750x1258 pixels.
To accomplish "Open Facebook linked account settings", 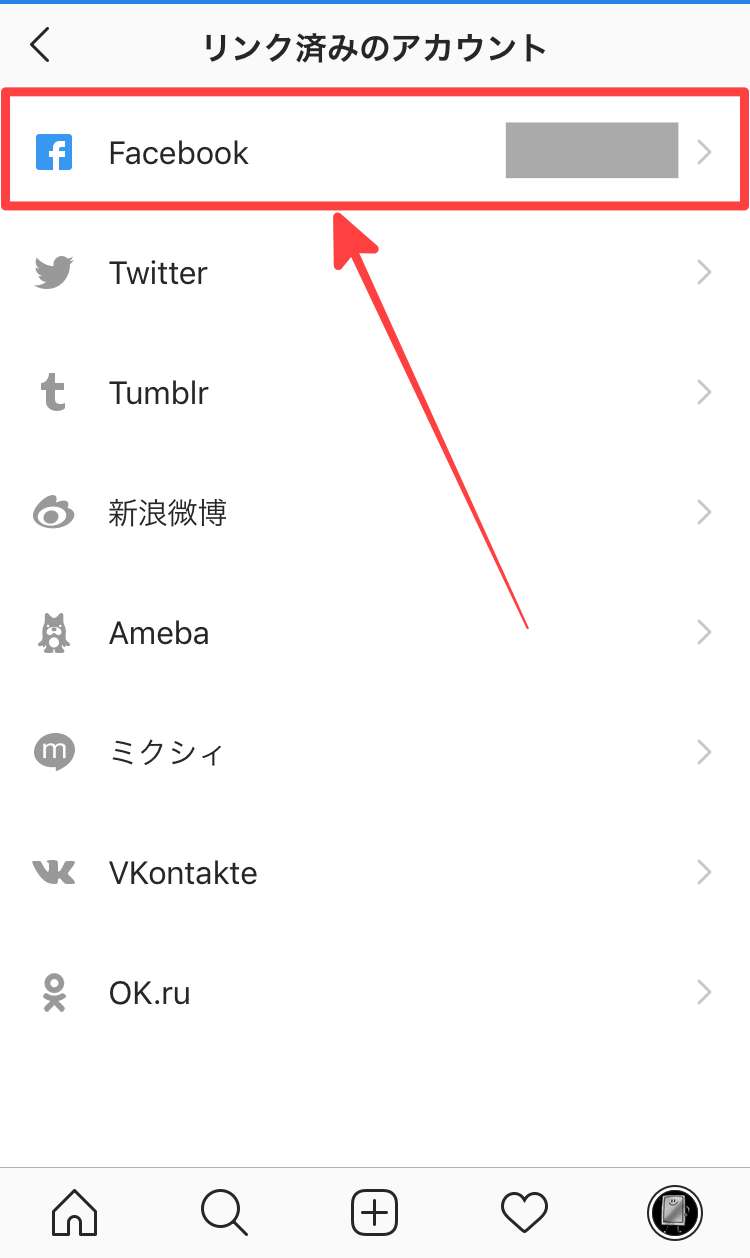I will click(375, 152).
